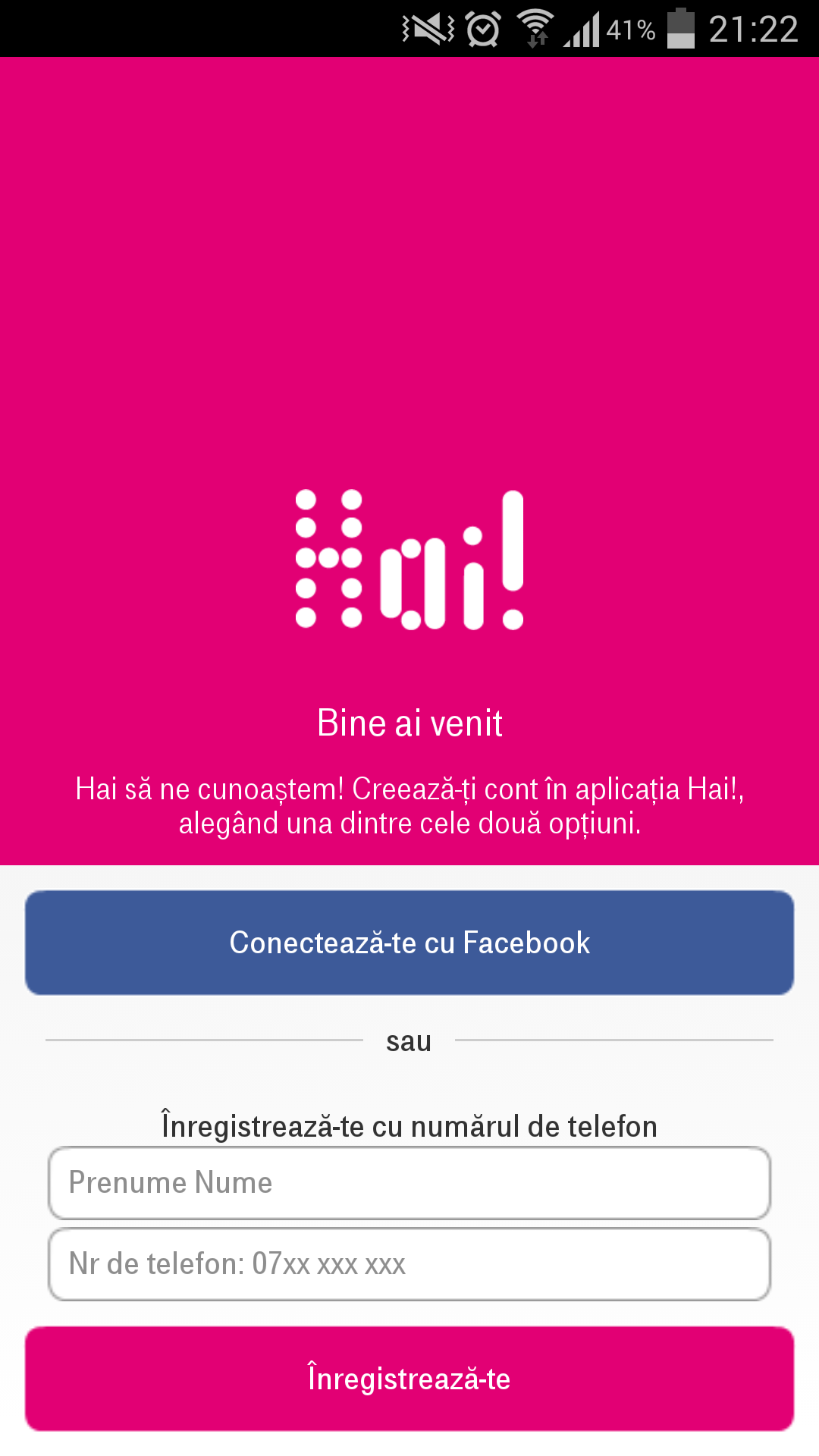Tap the pink Înregistrează-te button
Screen dimensions: 819x1456
point(409,1379)
